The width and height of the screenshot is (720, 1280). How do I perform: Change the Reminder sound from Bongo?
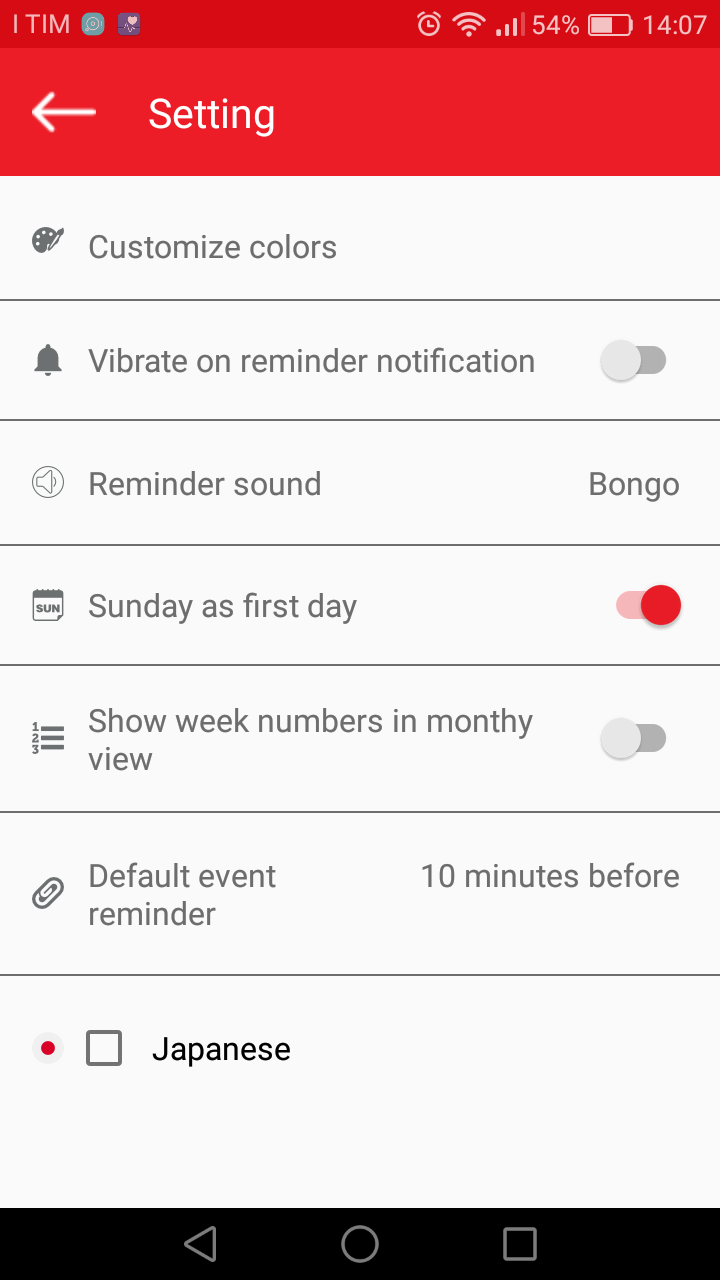pyautogui.click(x=360, y=484)
